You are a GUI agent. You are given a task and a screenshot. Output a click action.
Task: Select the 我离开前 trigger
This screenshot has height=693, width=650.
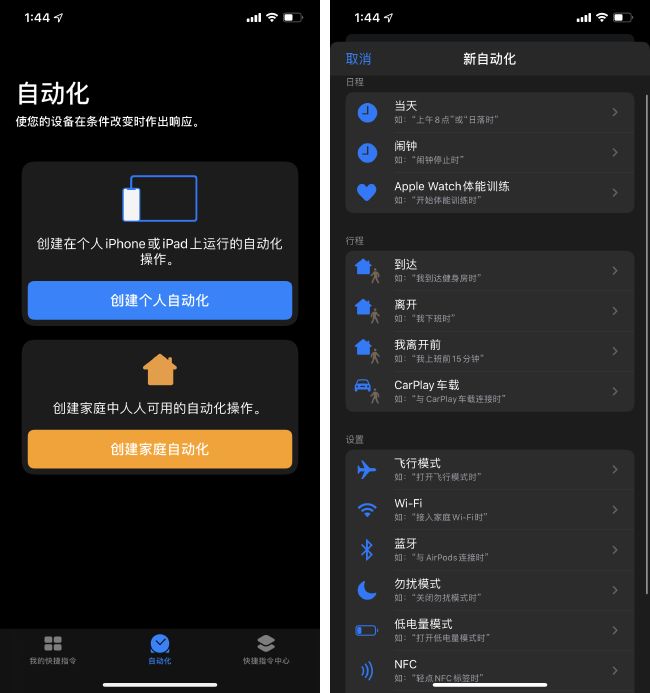point(490,351)
